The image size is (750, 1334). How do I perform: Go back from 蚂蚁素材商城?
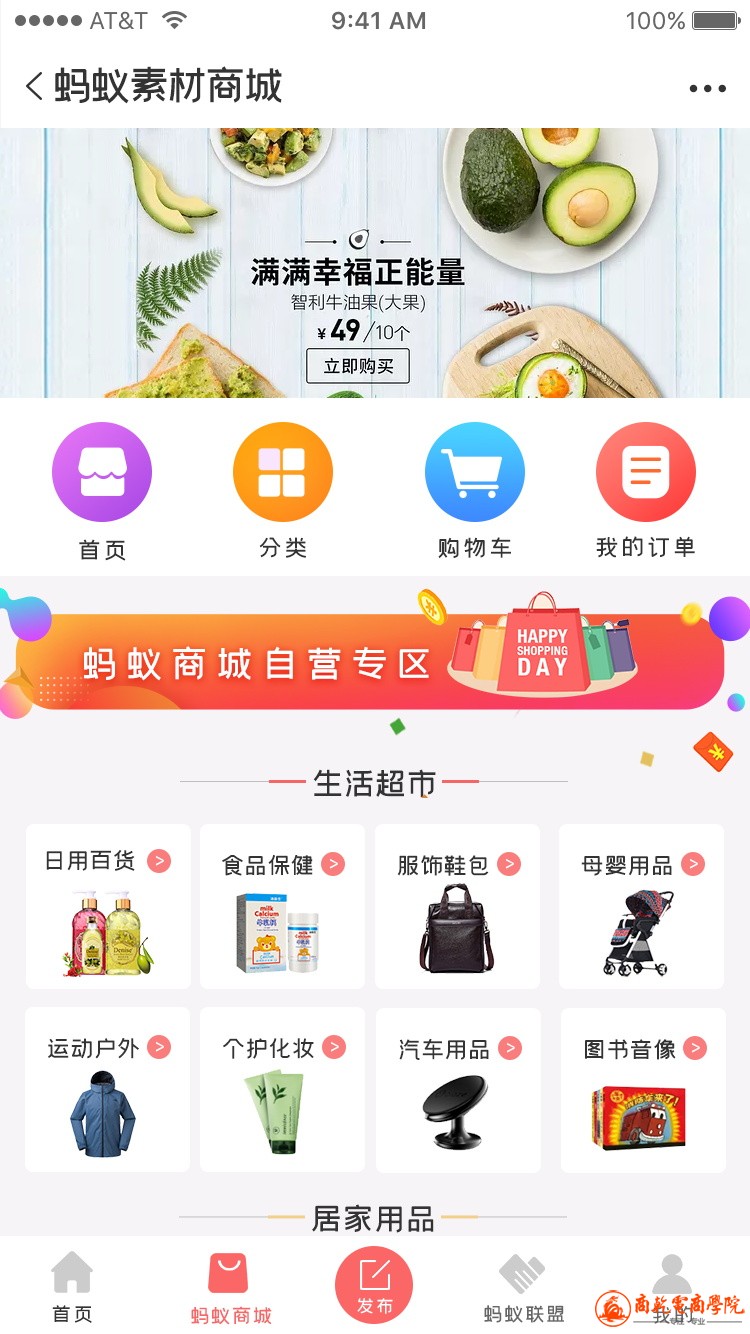click(35, 87)
